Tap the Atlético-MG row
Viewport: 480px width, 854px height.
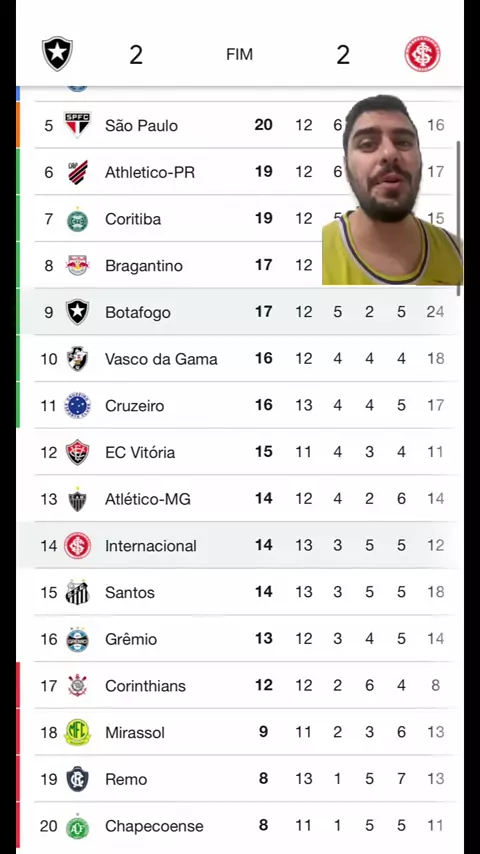pos(240,498)
